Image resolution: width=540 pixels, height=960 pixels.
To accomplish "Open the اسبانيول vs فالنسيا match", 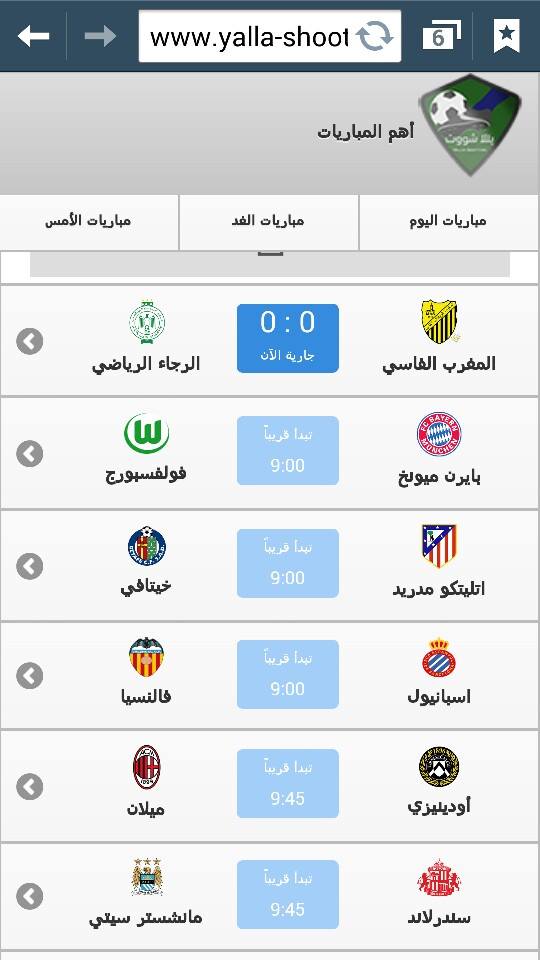I will pos(269,676).
